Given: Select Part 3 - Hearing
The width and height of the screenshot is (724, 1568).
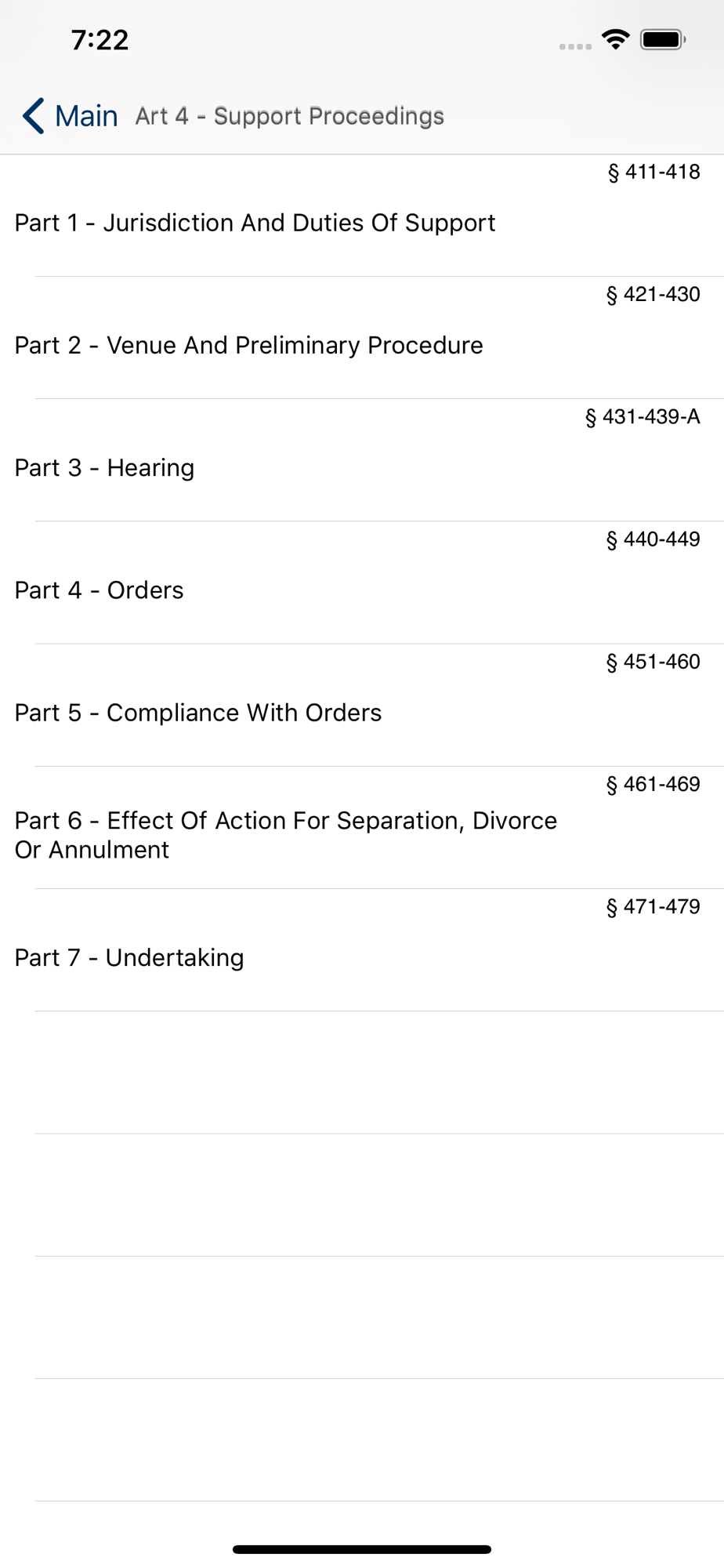Looking at the screenshot, I should [x=362, y=460].
